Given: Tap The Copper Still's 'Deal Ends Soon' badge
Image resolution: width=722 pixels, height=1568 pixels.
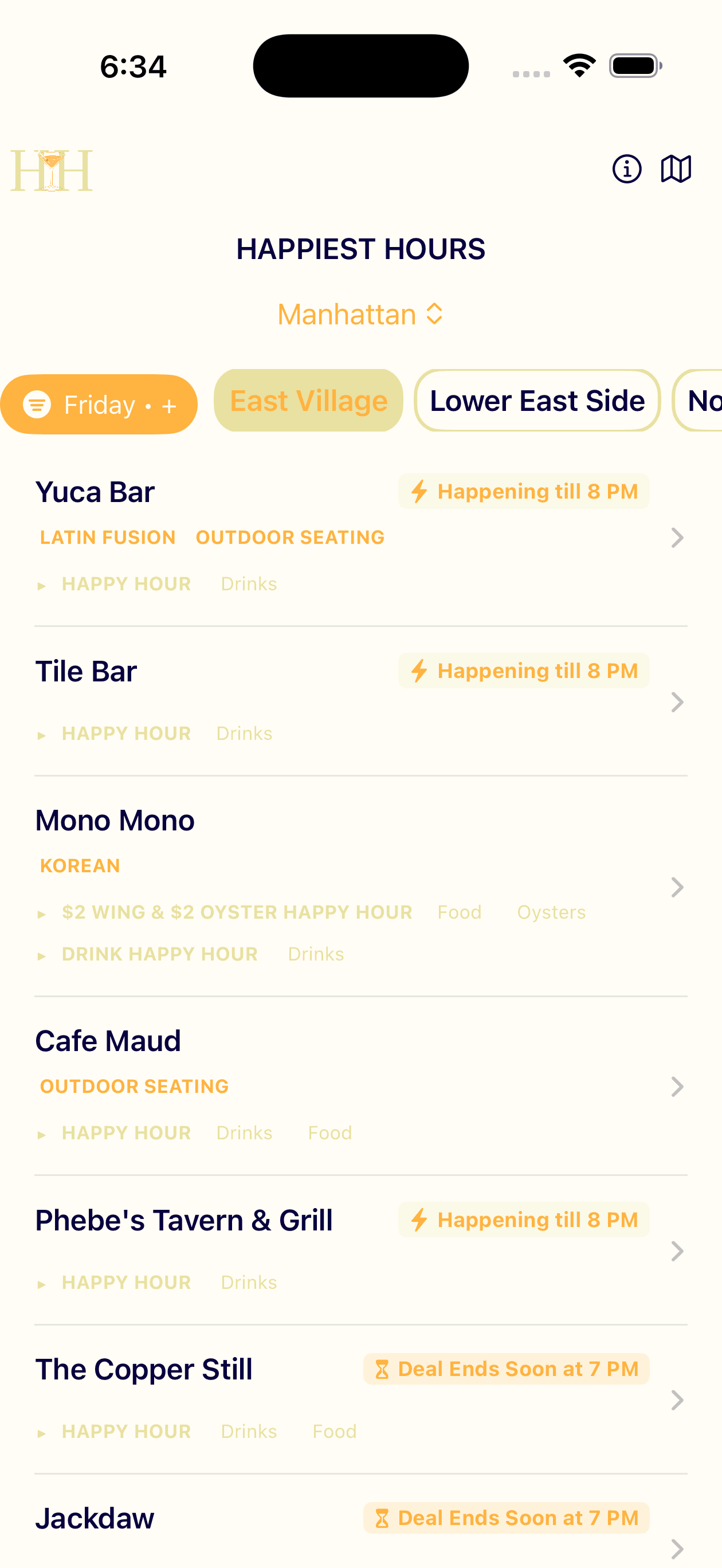Looking at the screenshot, I should 506,1368.
